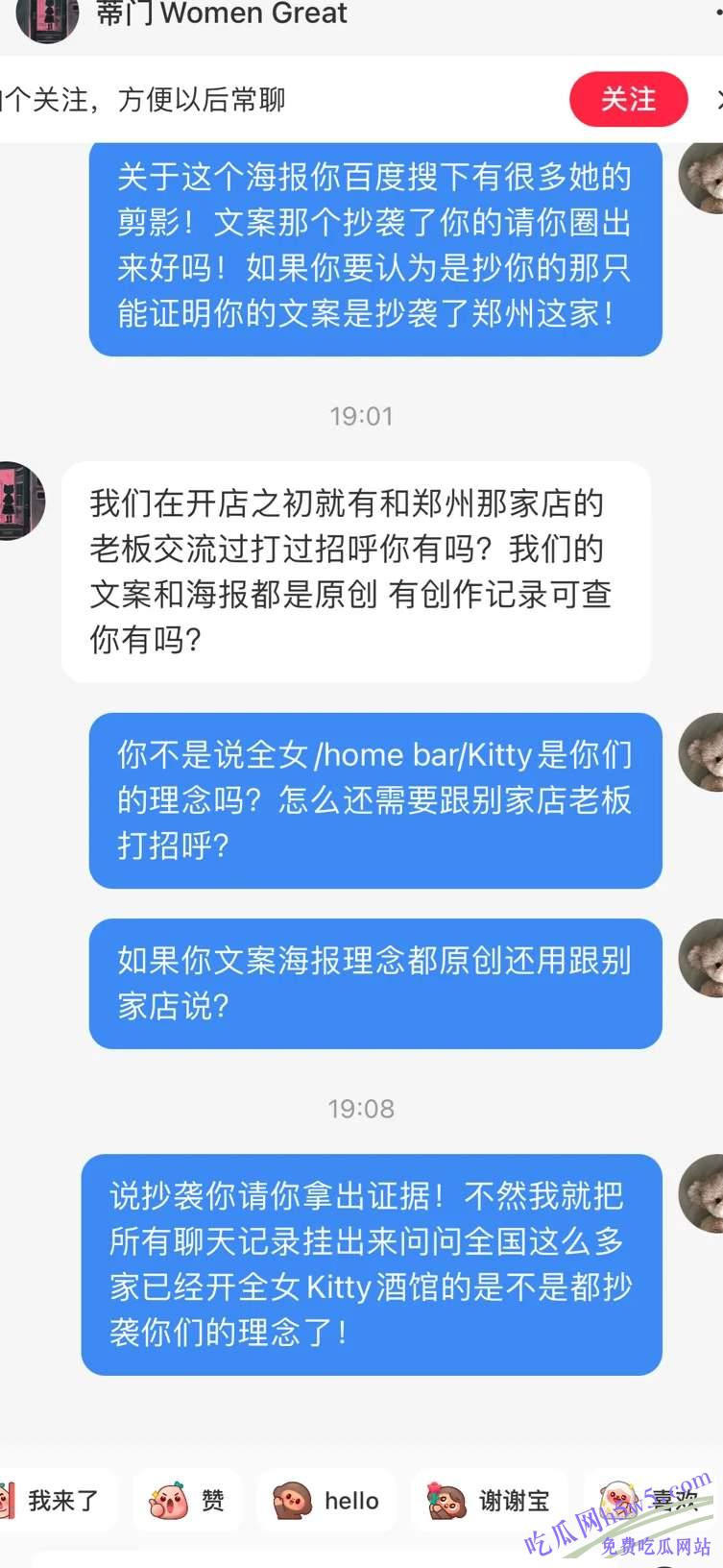The height and width of the screenshot is (1568, 723).
Task: Open sender's avatar beside 19:01 message
Action: click(x=21, y=501)
